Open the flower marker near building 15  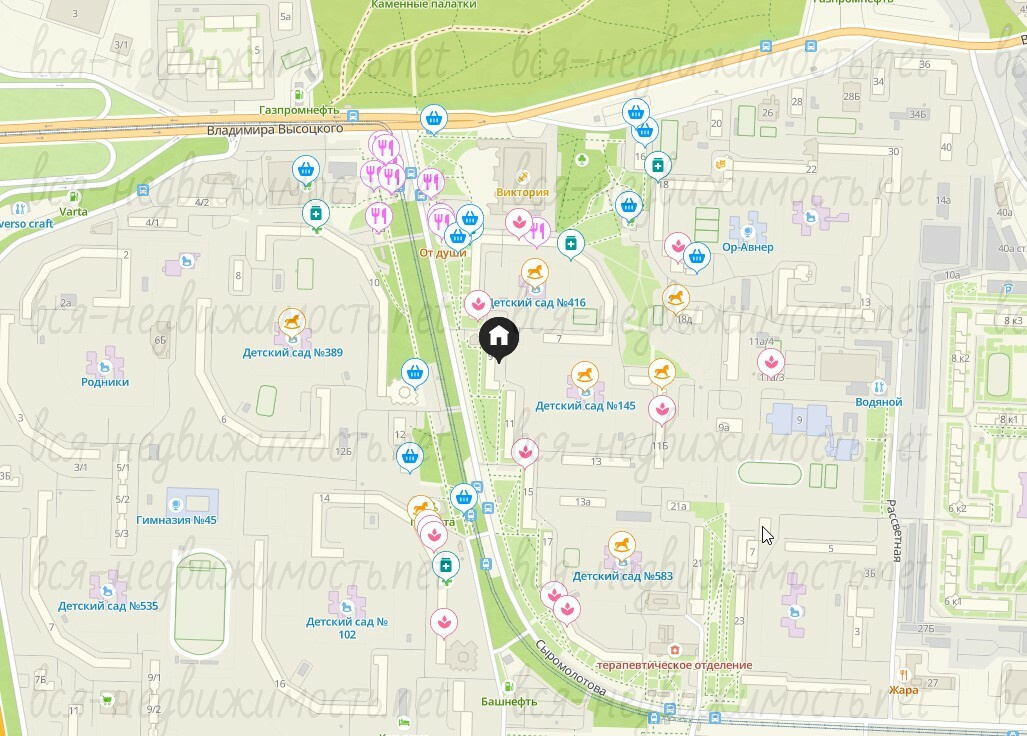click(x=525, y=452)
